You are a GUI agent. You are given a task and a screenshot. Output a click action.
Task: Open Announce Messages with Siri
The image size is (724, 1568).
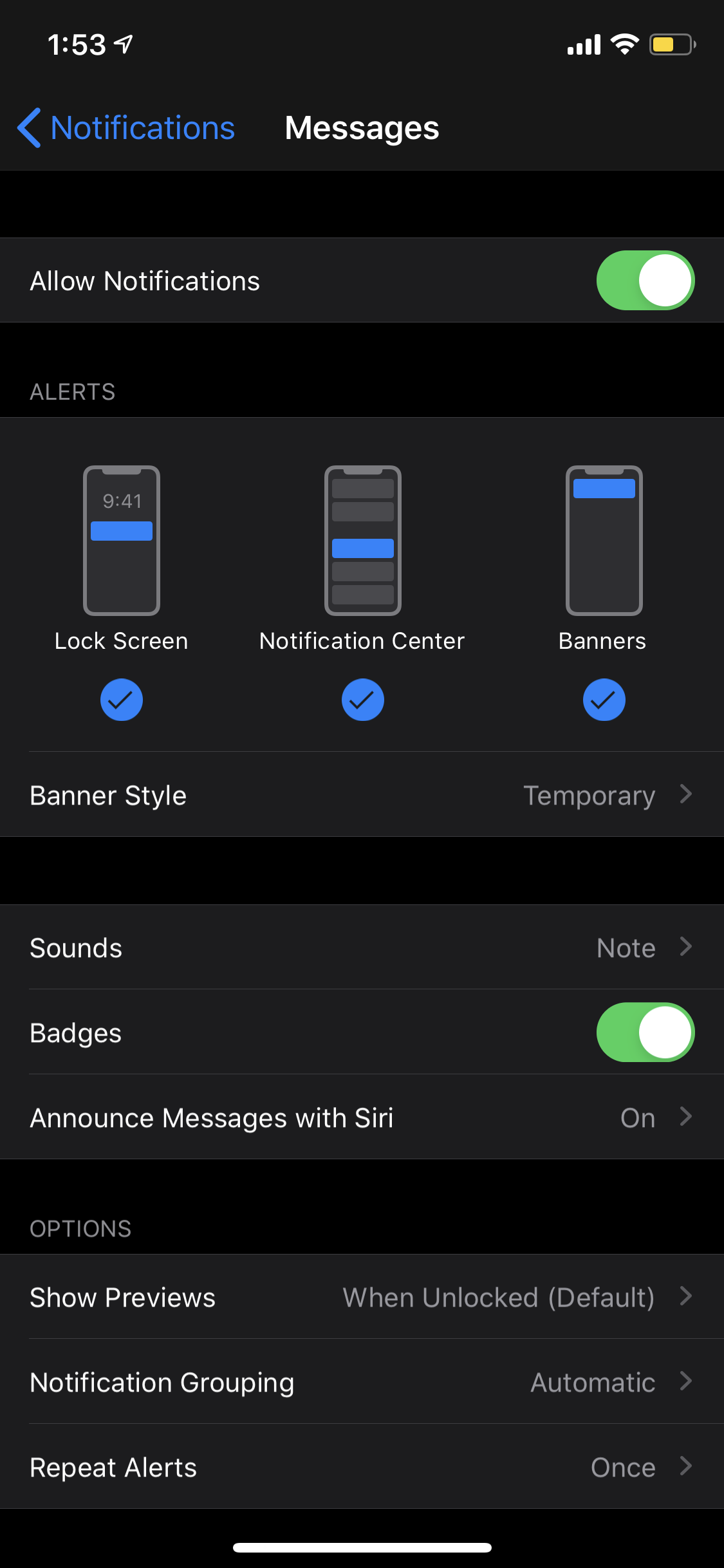tap(362, 1117)
